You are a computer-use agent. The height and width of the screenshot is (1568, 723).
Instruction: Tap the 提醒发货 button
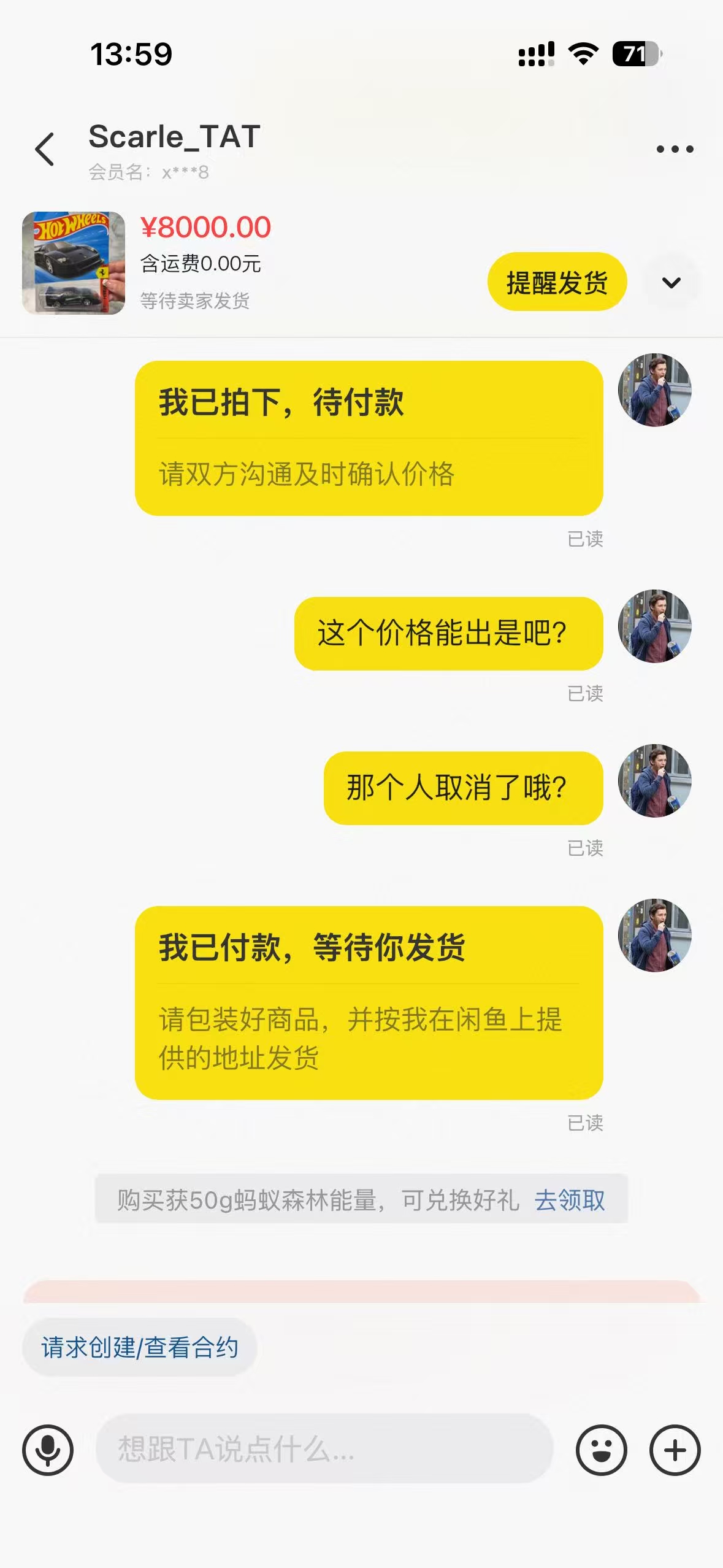coord(557,282)
